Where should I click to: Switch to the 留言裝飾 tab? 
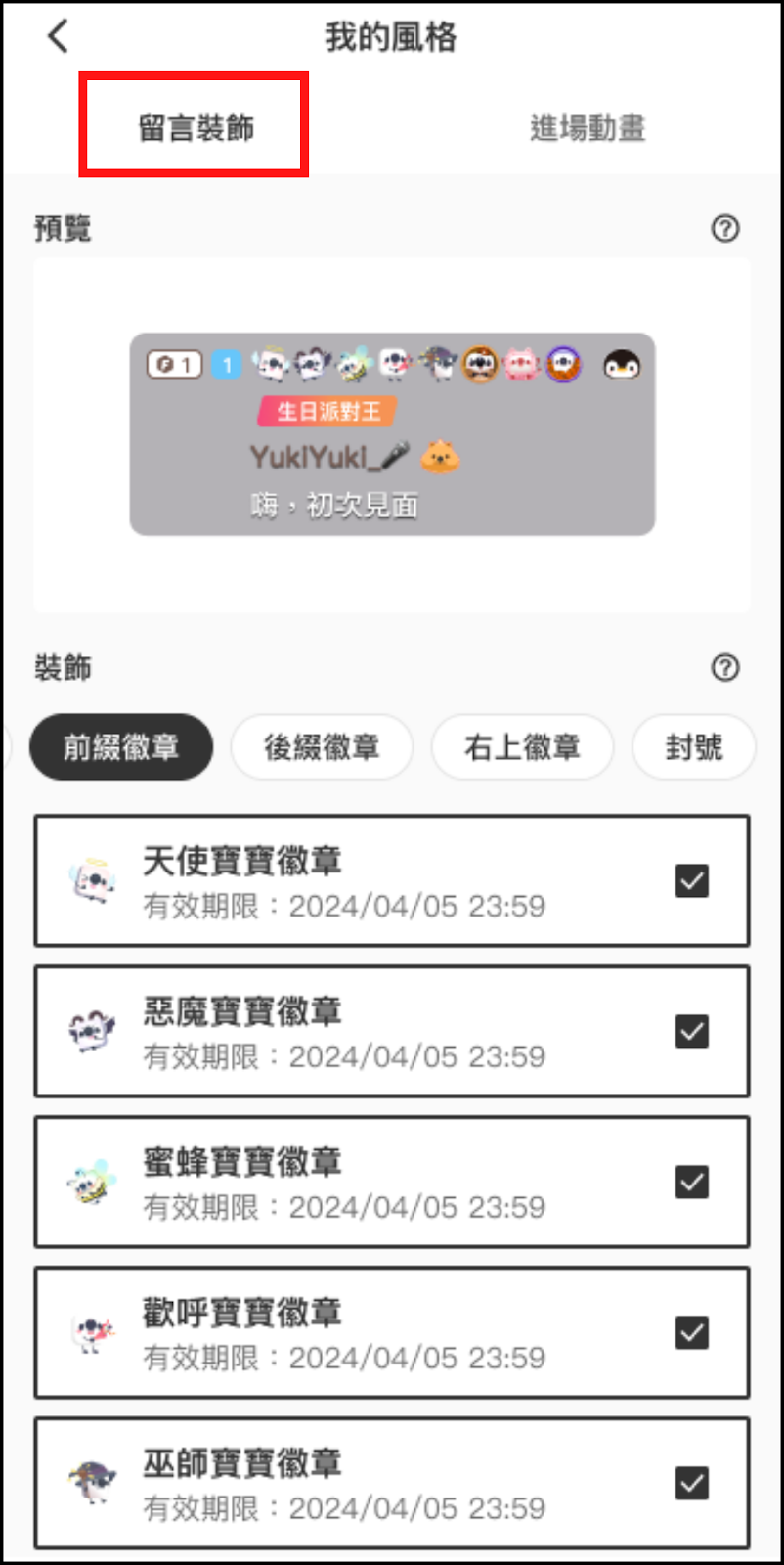[196, 128]
